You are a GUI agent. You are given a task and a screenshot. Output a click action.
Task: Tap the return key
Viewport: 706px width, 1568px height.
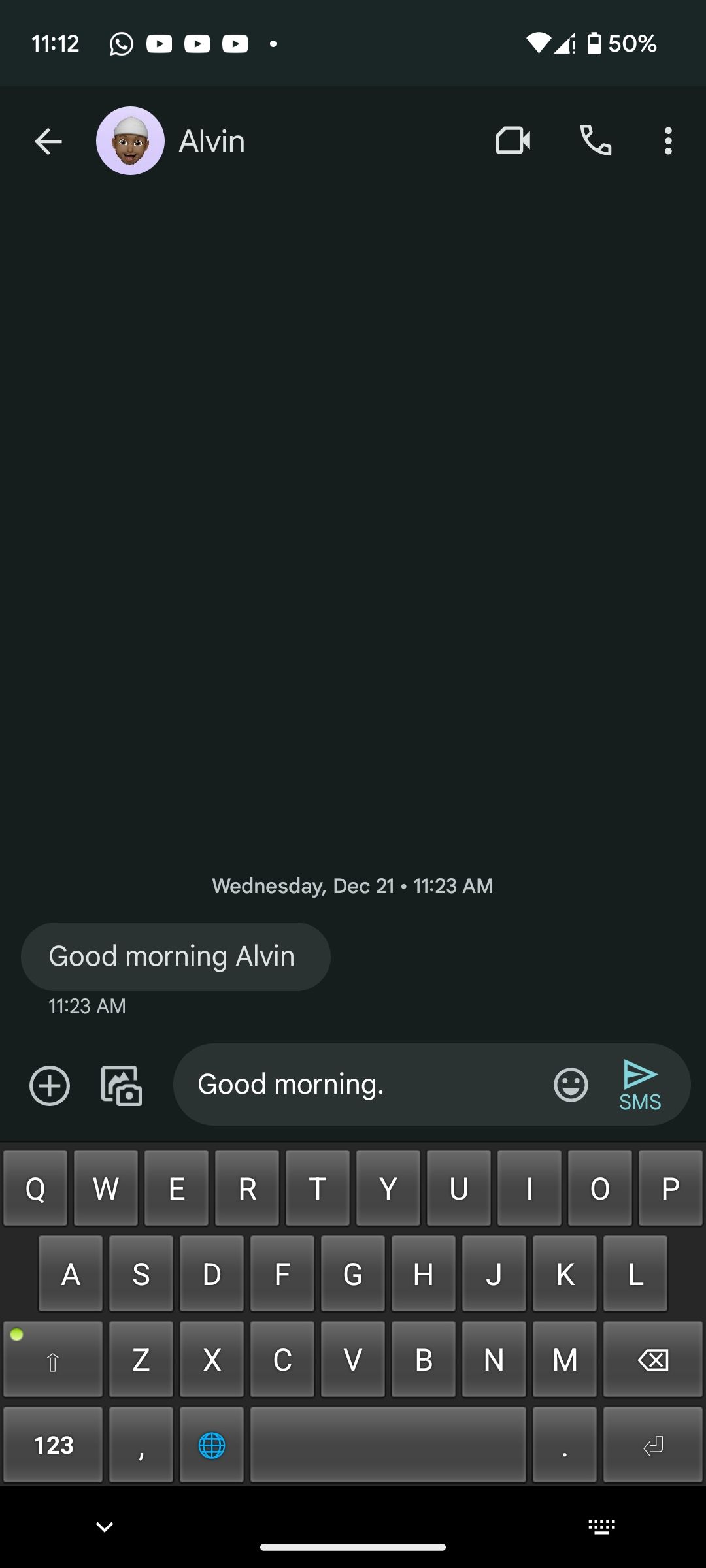click(x=652, y=1445)
